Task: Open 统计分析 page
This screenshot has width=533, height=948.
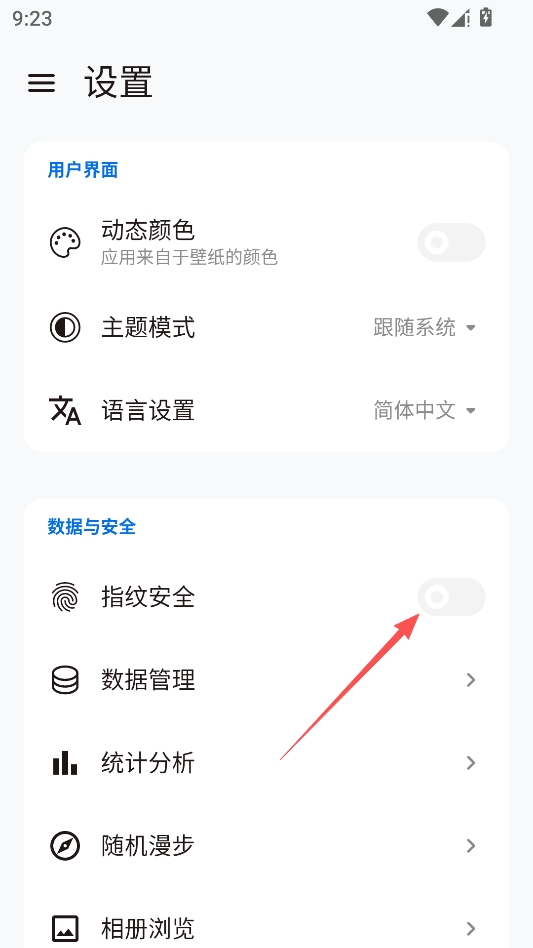Action: (x=266, y=763)
